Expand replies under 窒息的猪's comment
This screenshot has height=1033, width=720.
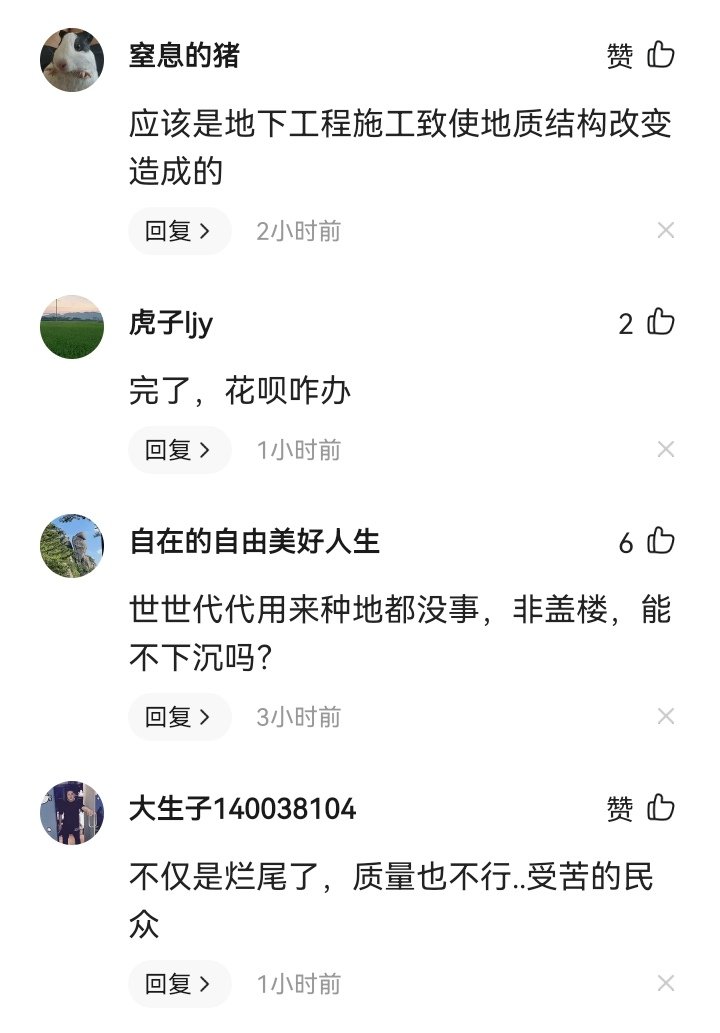(x=178, y=230)
